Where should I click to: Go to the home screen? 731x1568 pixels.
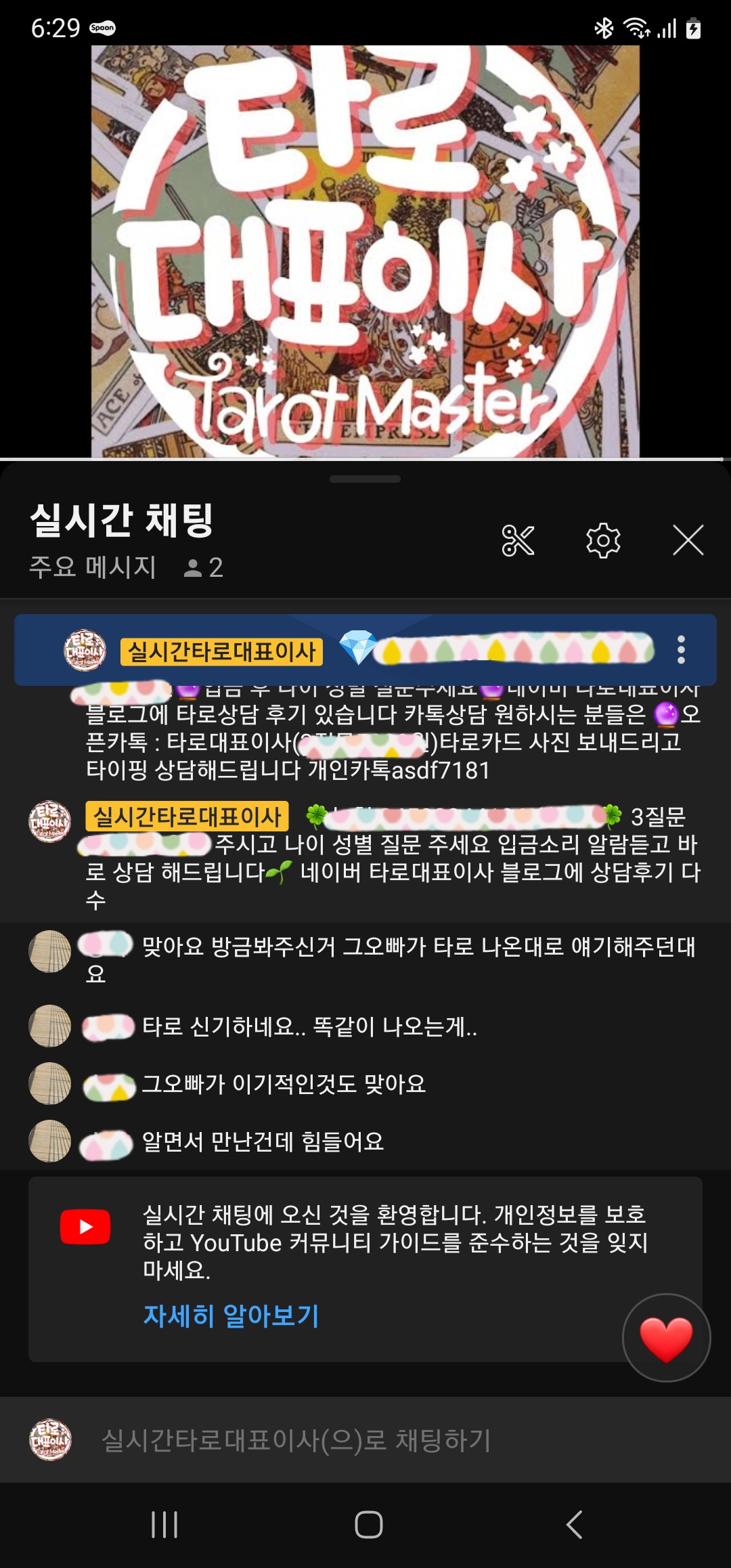click(368, 1525)
